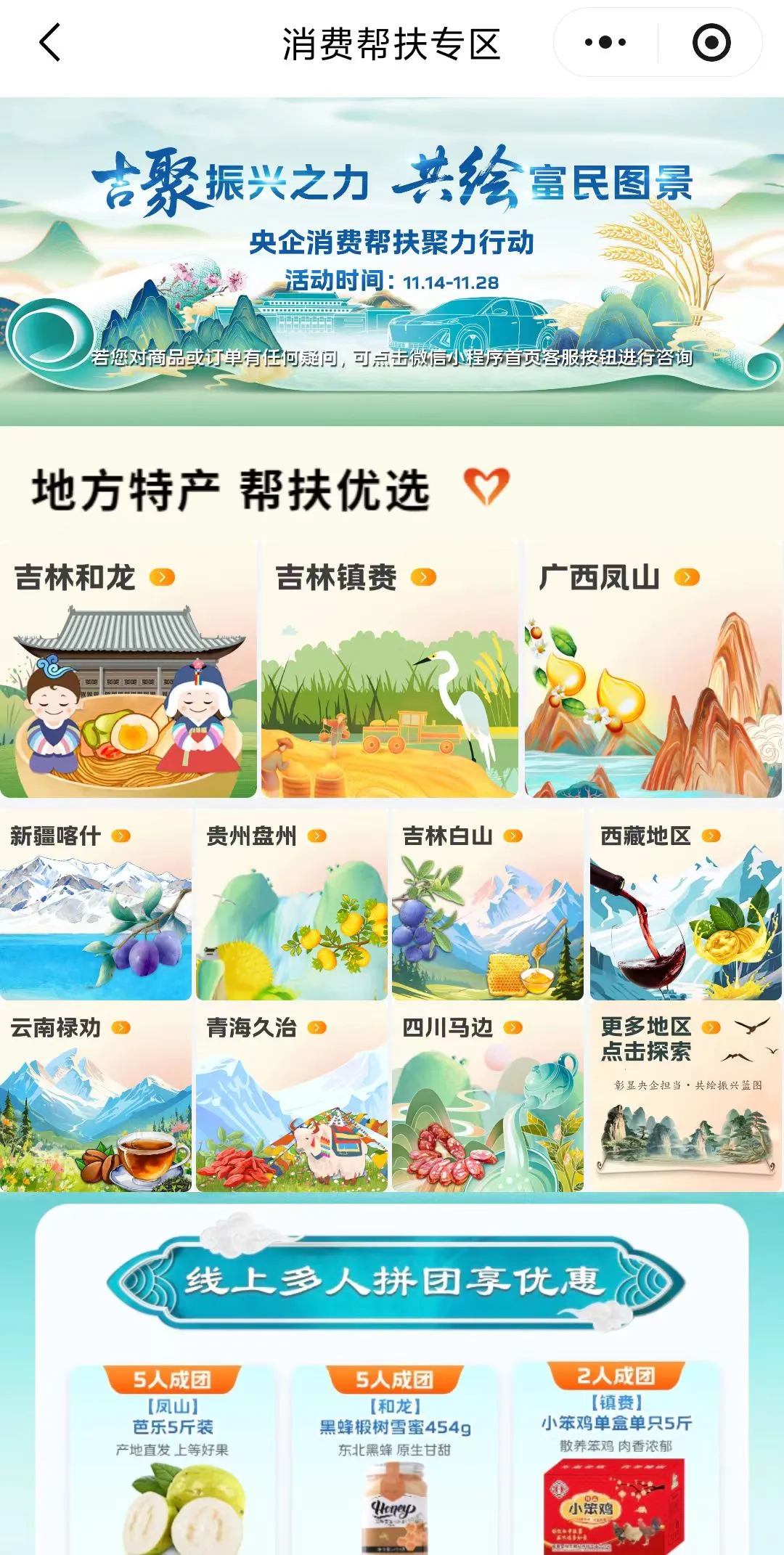View the 西藏地区 region products
This screenshot has width=784, height=1555.
685,905
